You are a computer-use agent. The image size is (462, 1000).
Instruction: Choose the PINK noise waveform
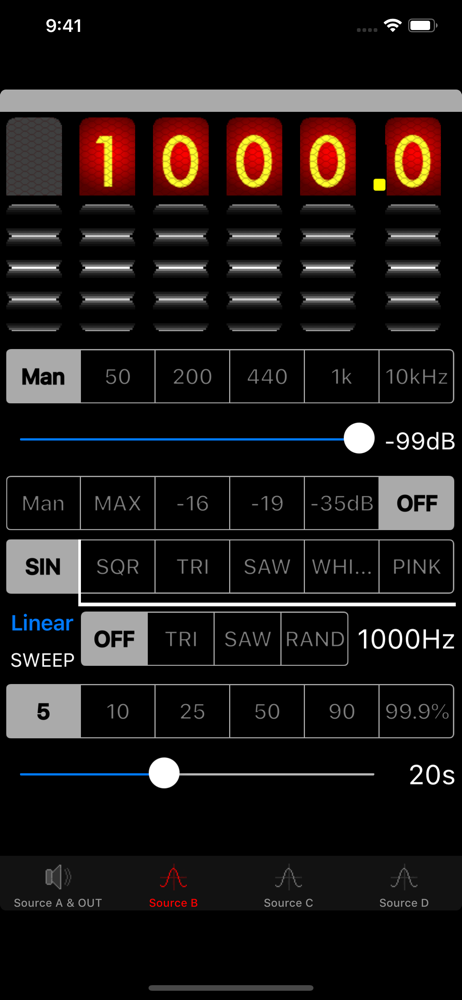(x=417, y=566)
